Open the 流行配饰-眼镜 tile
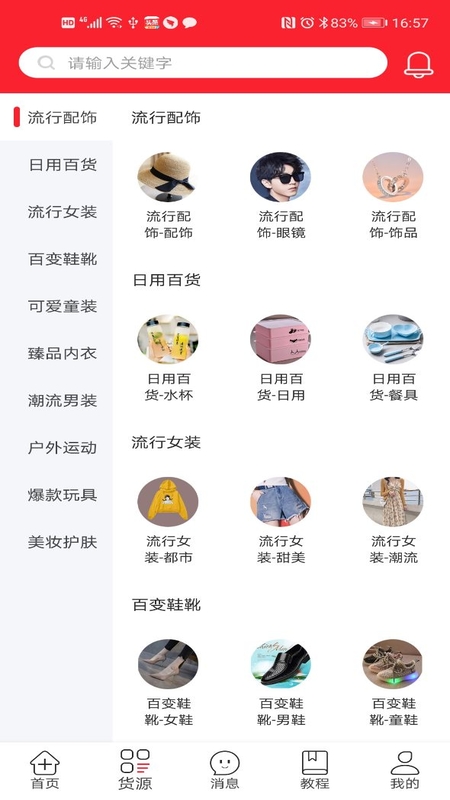Image resolution: width=450 pixels, height=800 pixels. click(281, 196)
